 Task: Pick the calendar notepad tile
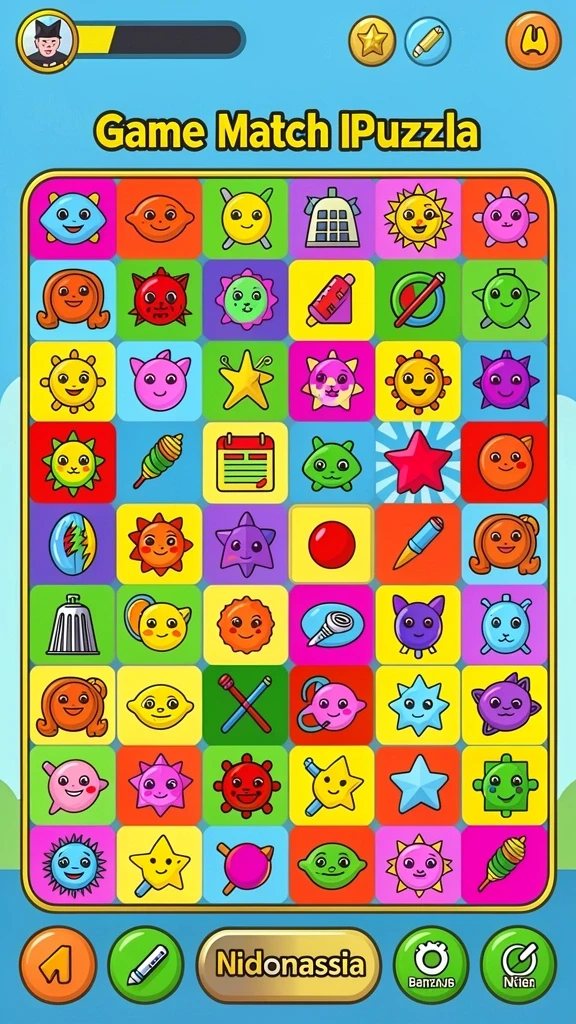[x=245, y=462]
